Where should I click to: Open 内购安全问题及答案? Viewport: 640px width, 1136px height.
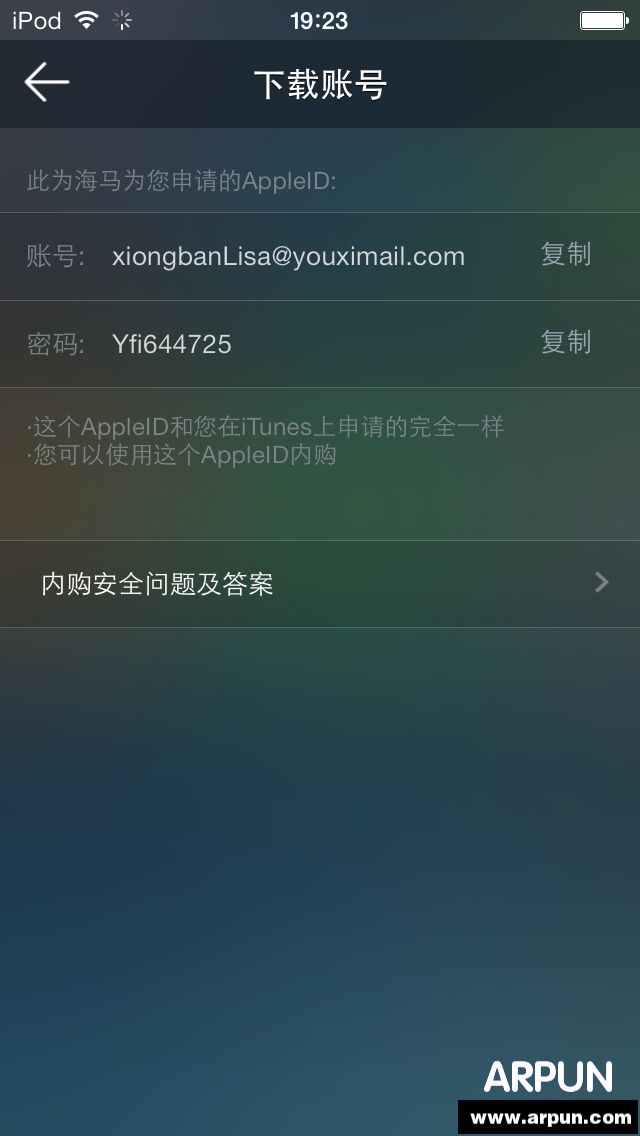click(x=320, y=584)
